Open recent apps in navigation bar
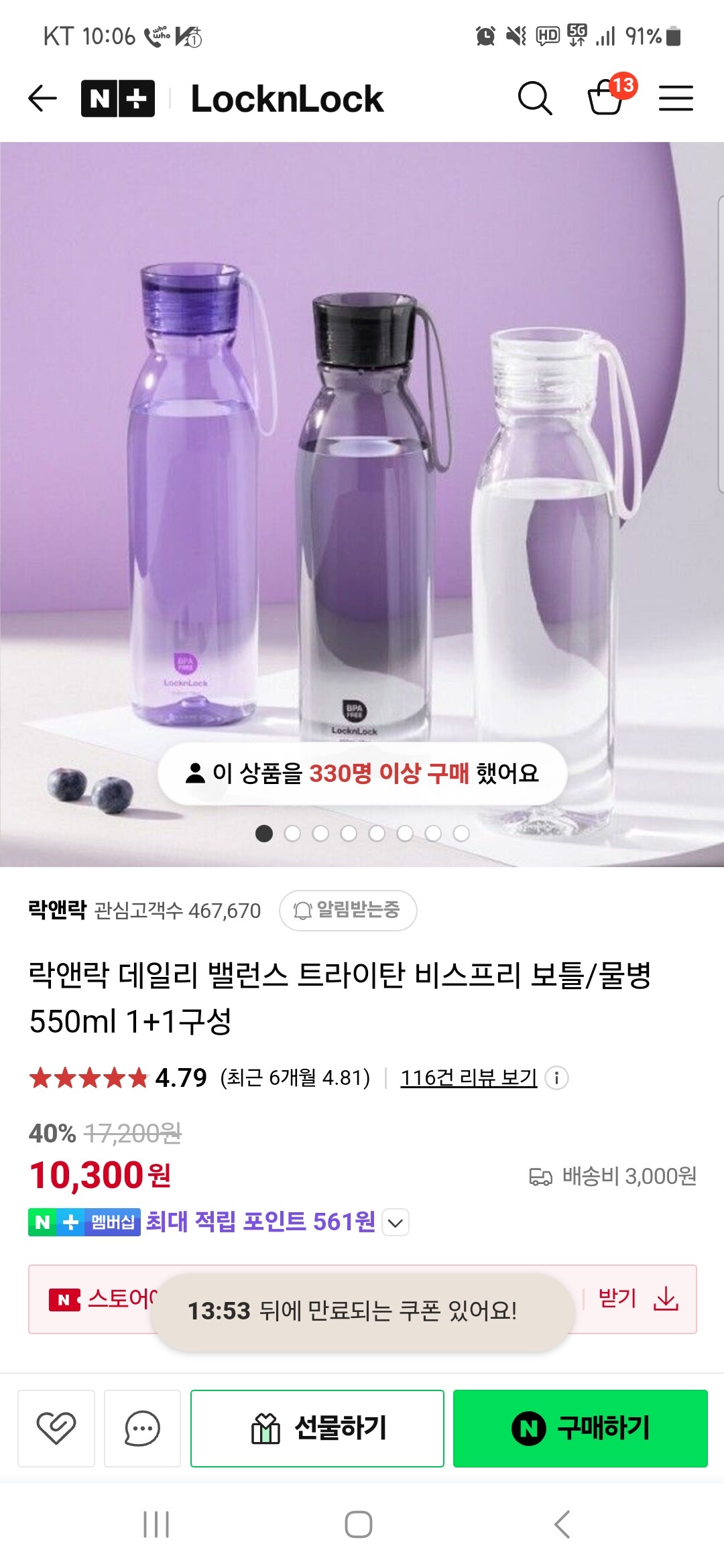 coord(156,1524)
